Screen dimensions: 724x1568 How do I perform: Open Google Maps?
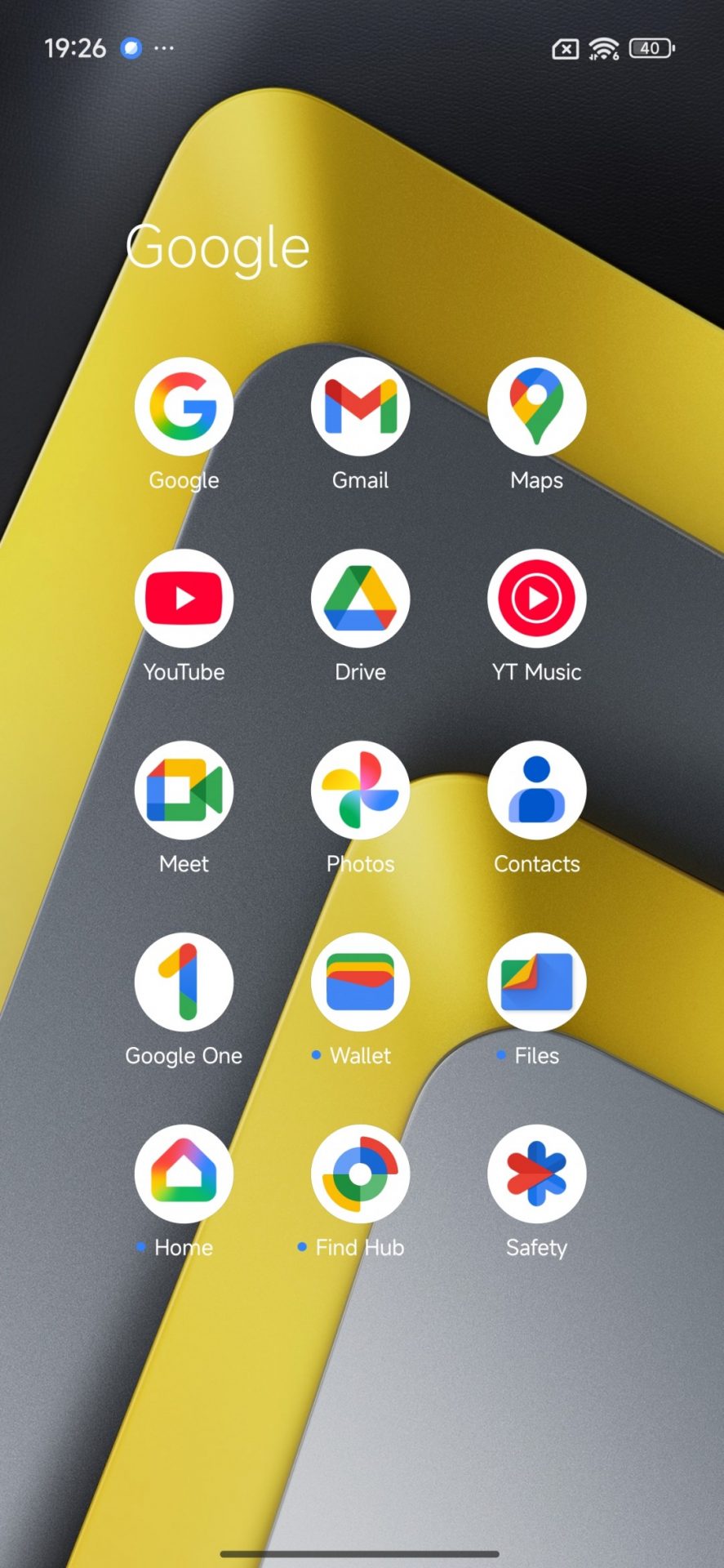(x=536, y=406)
